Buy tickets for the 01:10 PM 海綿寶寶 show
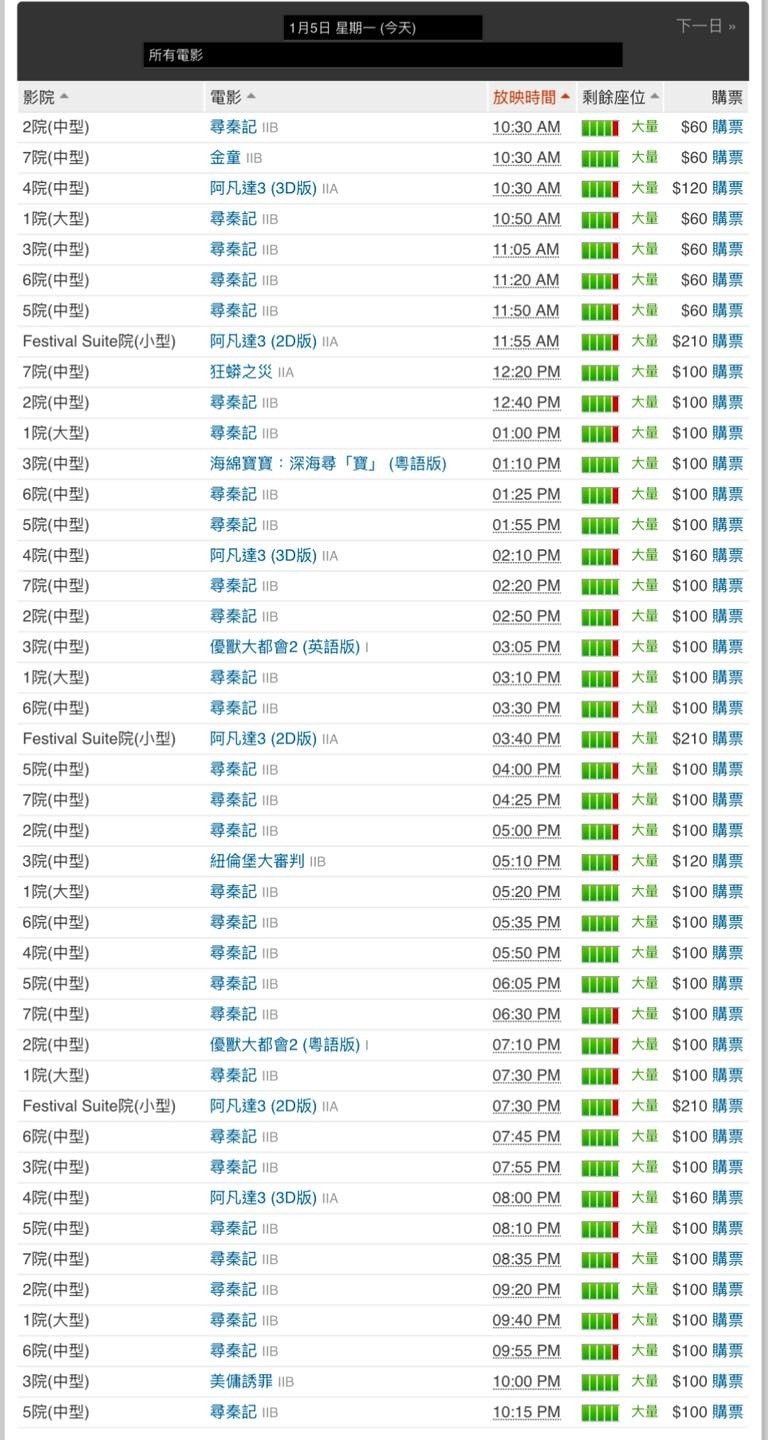 (727, 464)
